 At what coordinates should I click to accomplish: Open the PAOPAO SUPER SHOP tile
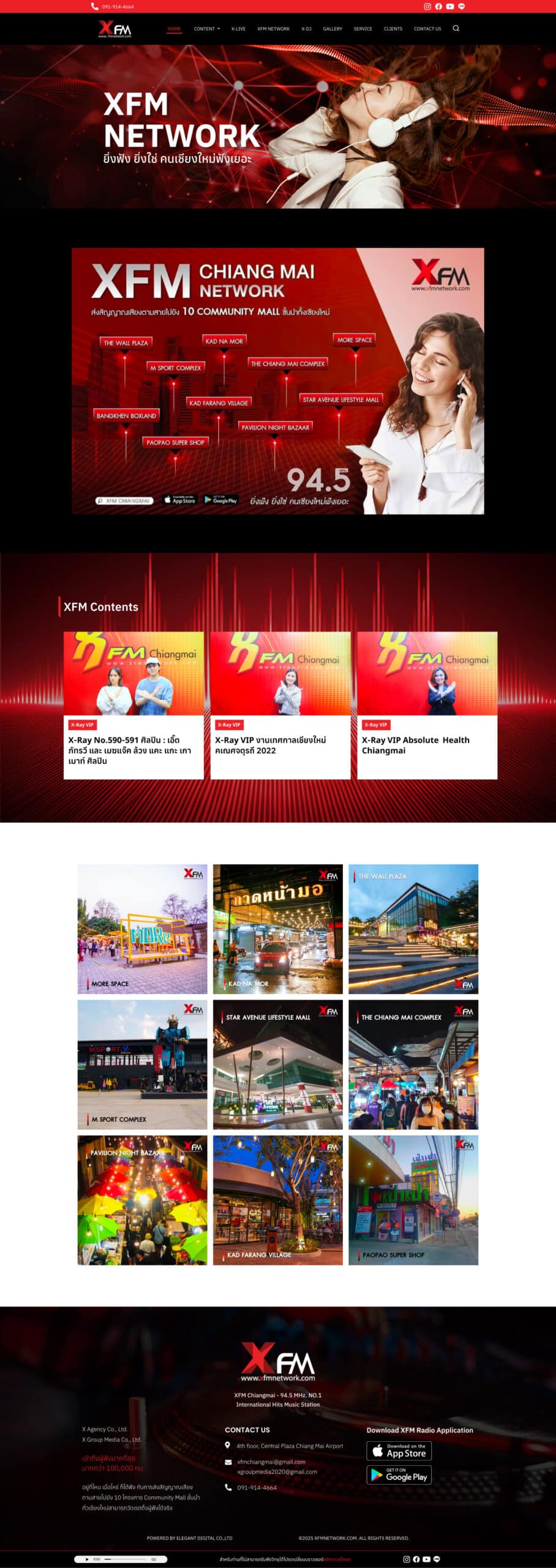coord(413,1200)
